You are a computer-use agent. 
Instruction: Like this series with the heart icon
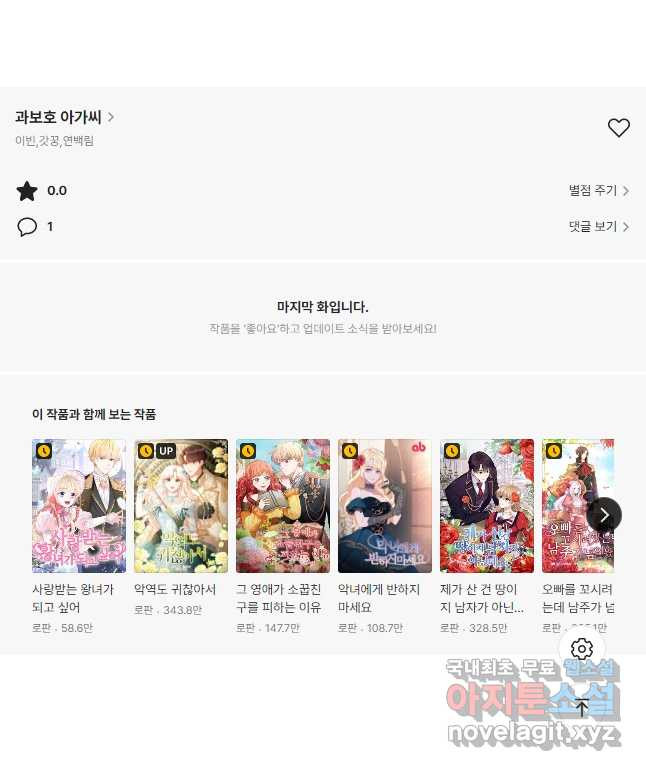tap(618, 128)
